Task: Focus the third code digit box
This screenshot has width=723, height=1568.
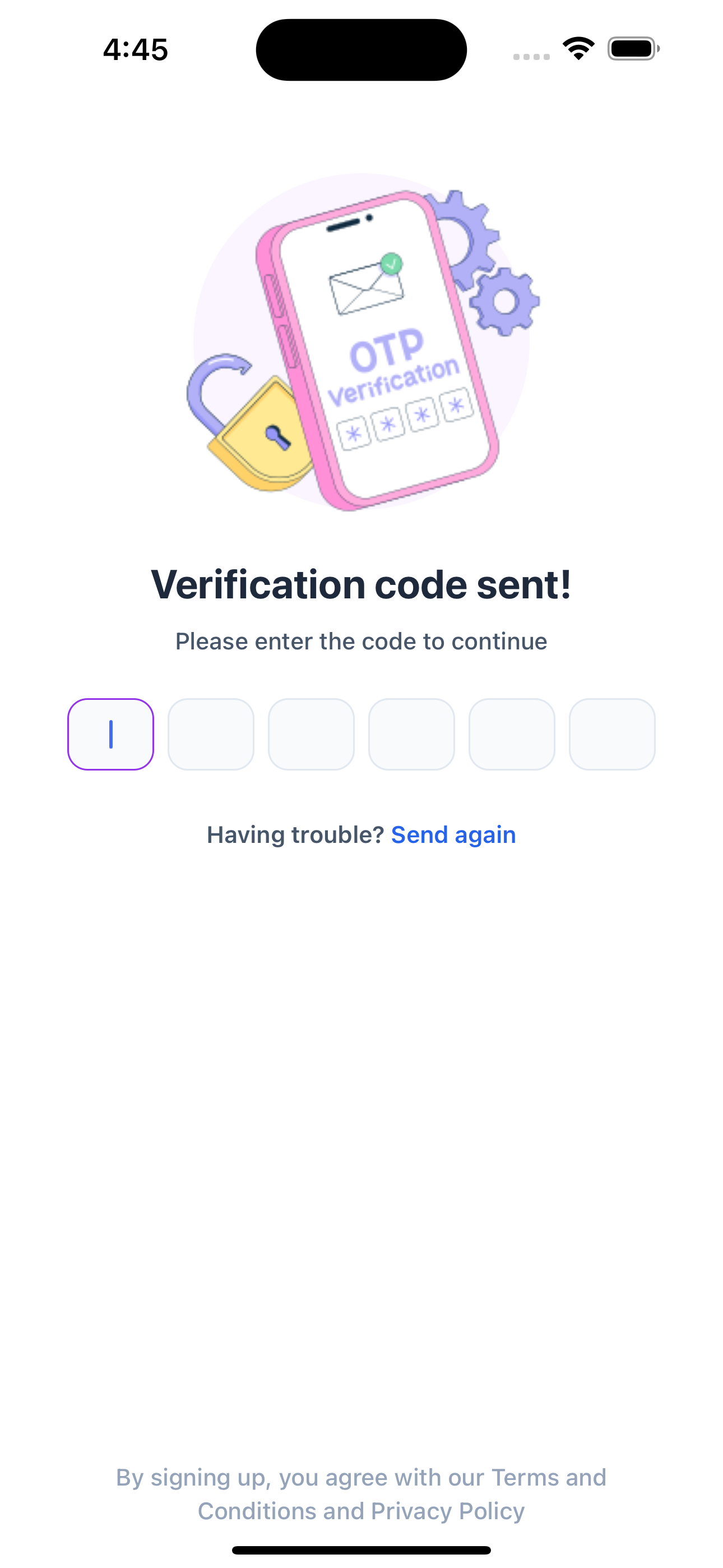Action: [311, 734]
